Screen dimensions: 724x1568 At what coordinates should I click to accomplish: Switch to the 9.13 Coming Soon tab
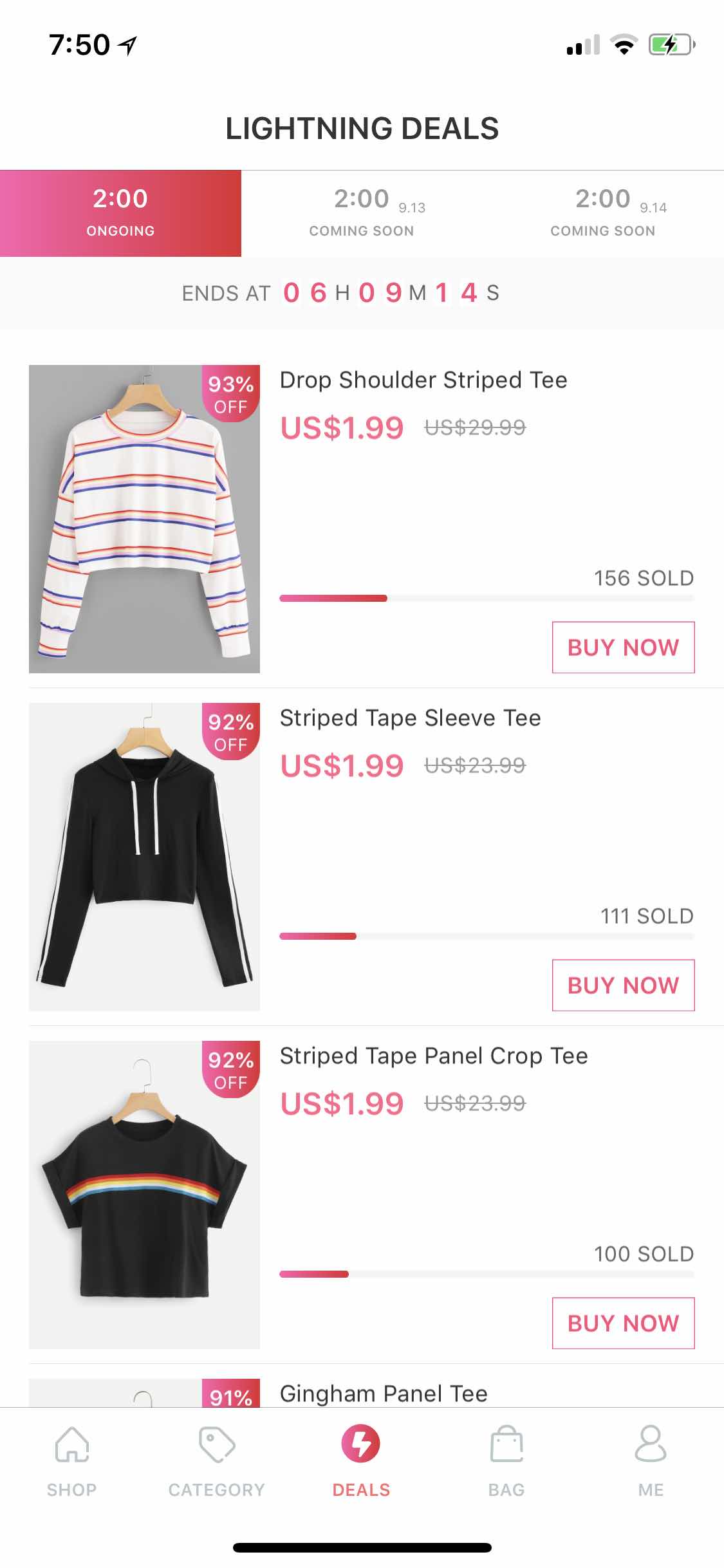coord(362,213)
